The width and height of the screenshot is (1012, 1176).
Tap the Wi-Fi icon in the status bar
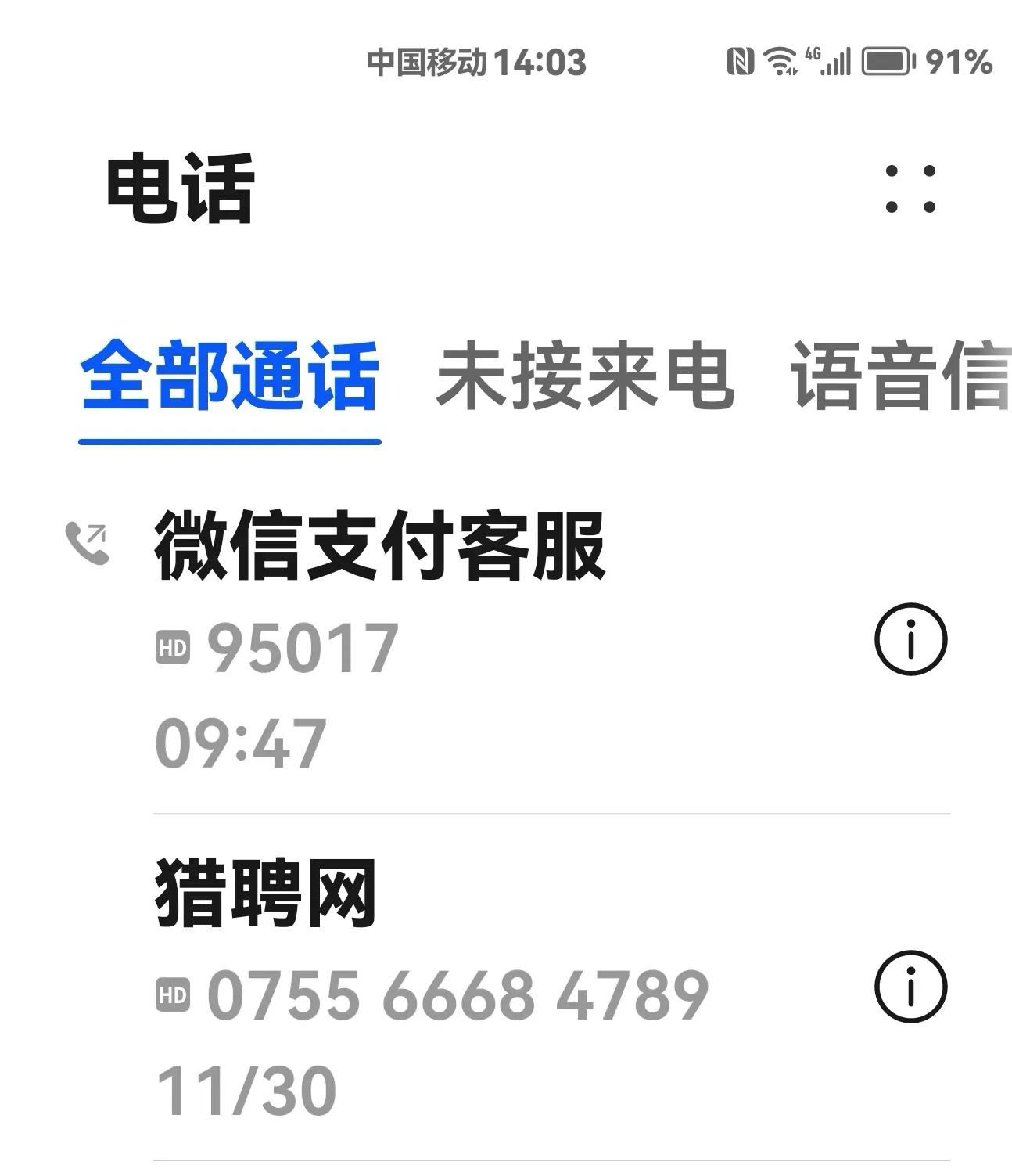779,59
